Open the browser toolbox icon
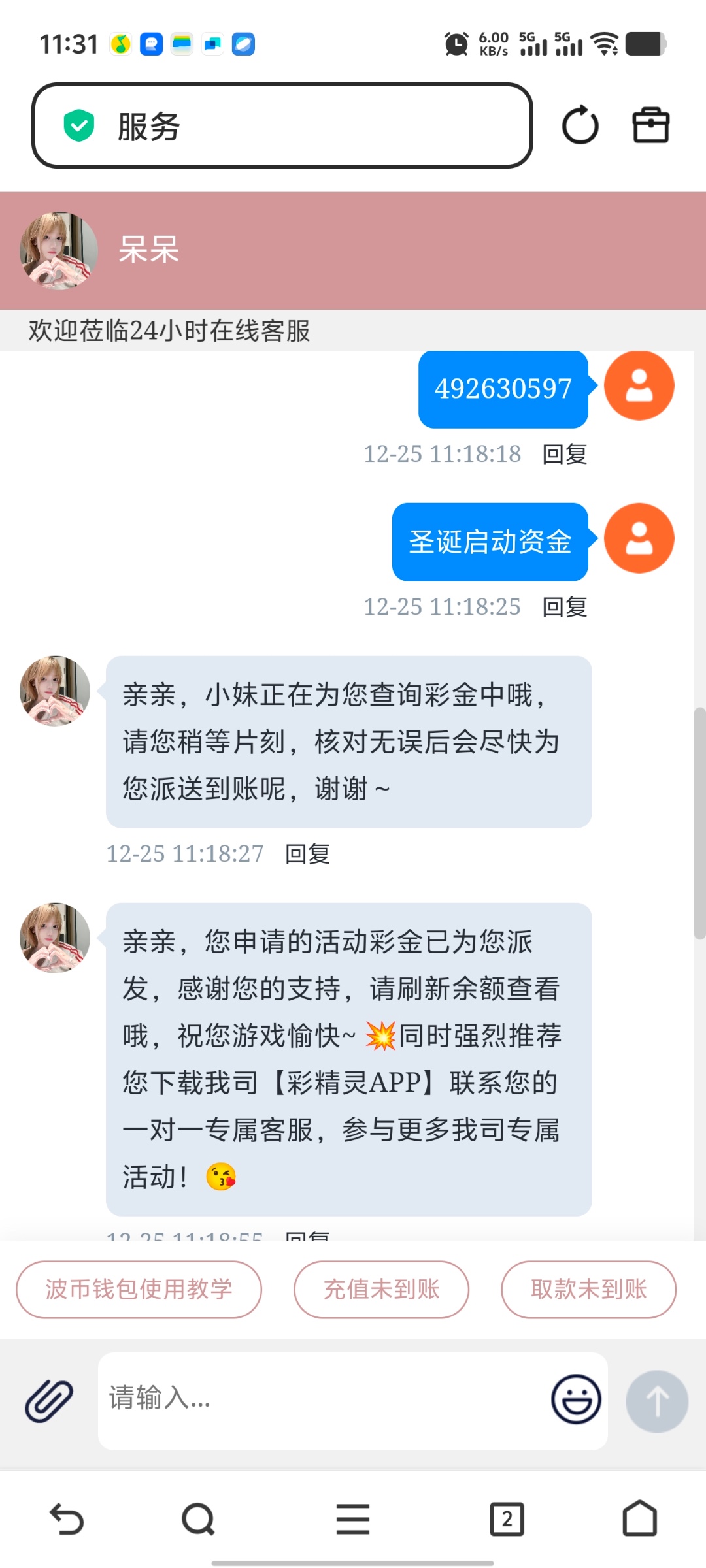 pos(650,125)
